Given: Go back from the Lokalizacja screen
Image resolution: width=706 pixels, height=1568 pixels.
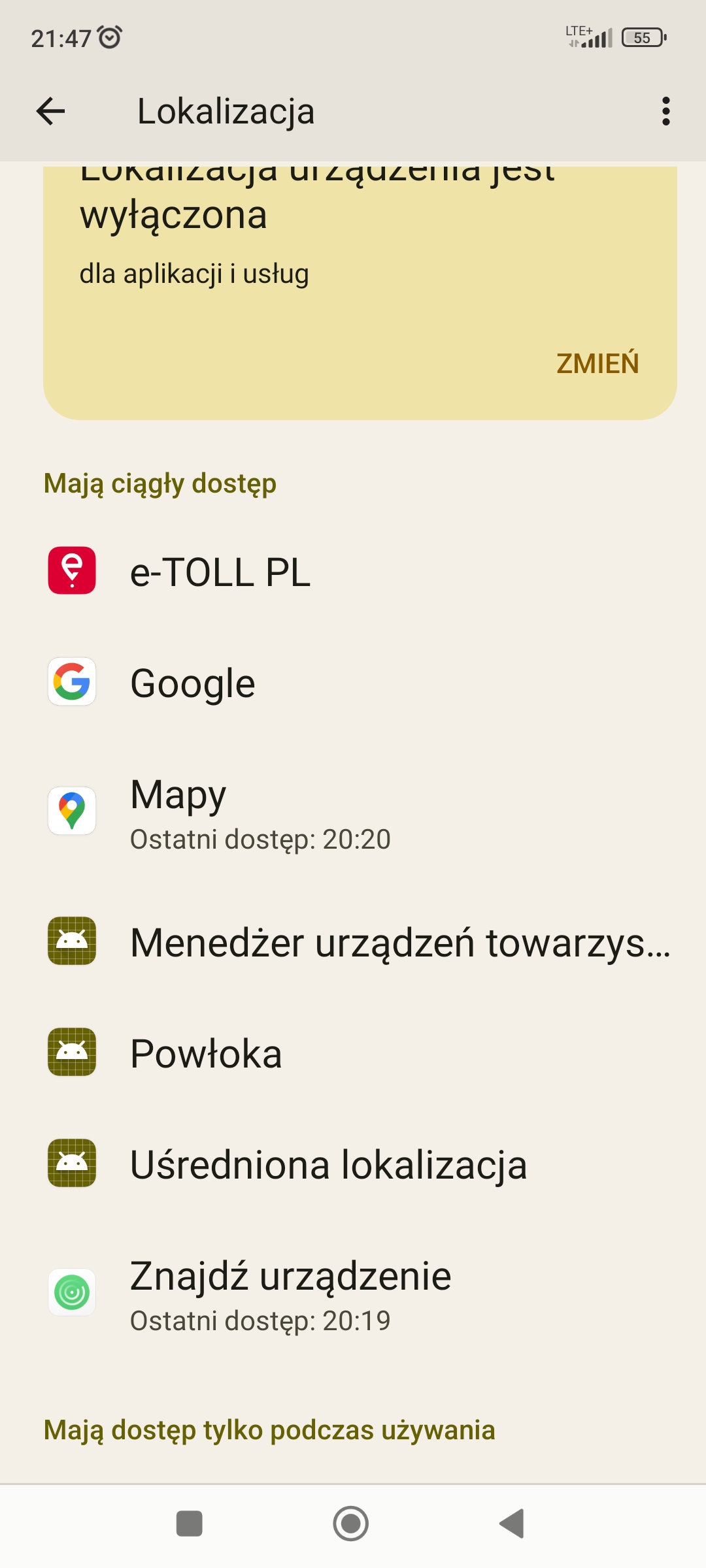Looking at the screenshot, I should tap(50, 111).
